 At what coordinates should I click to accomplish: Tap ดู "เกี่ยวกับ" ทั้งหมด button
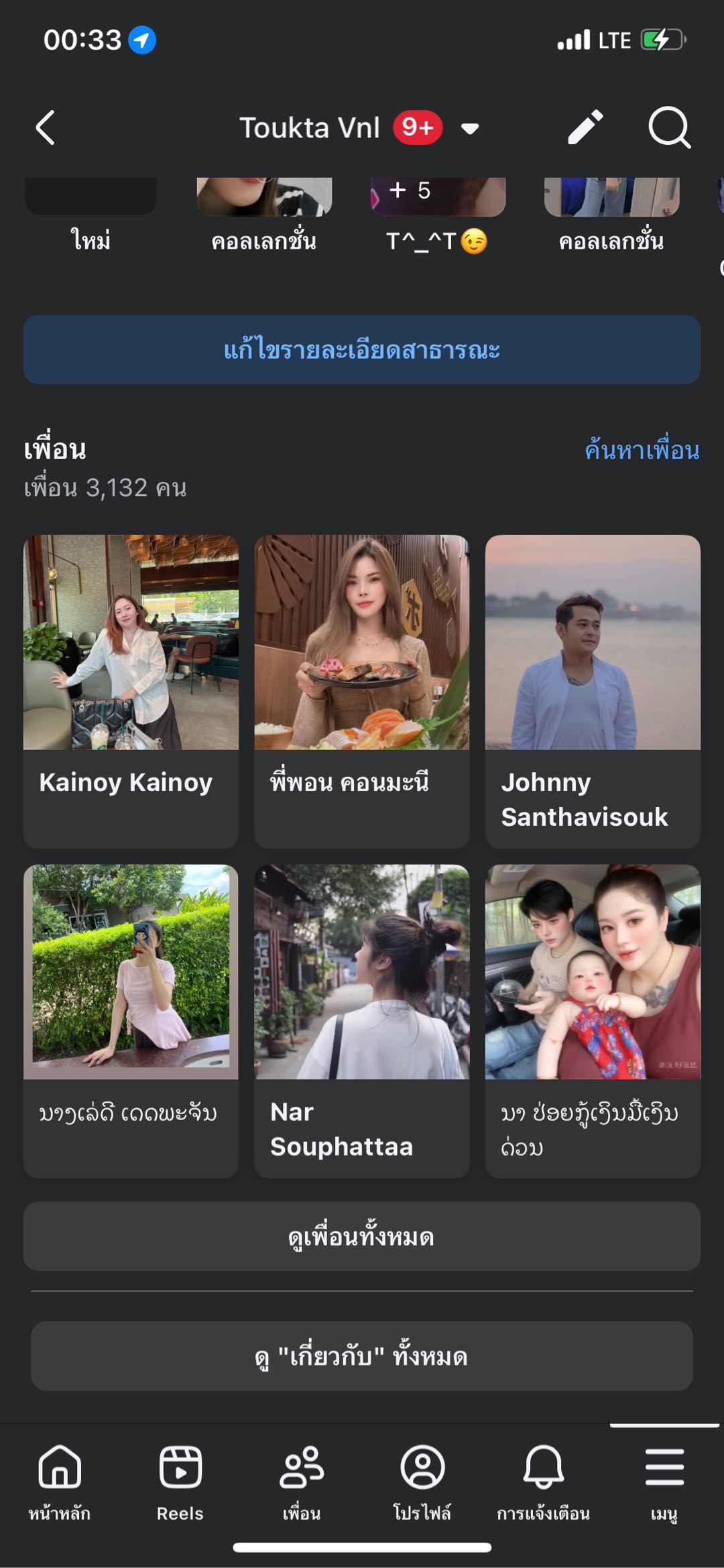pos(362,1355)
